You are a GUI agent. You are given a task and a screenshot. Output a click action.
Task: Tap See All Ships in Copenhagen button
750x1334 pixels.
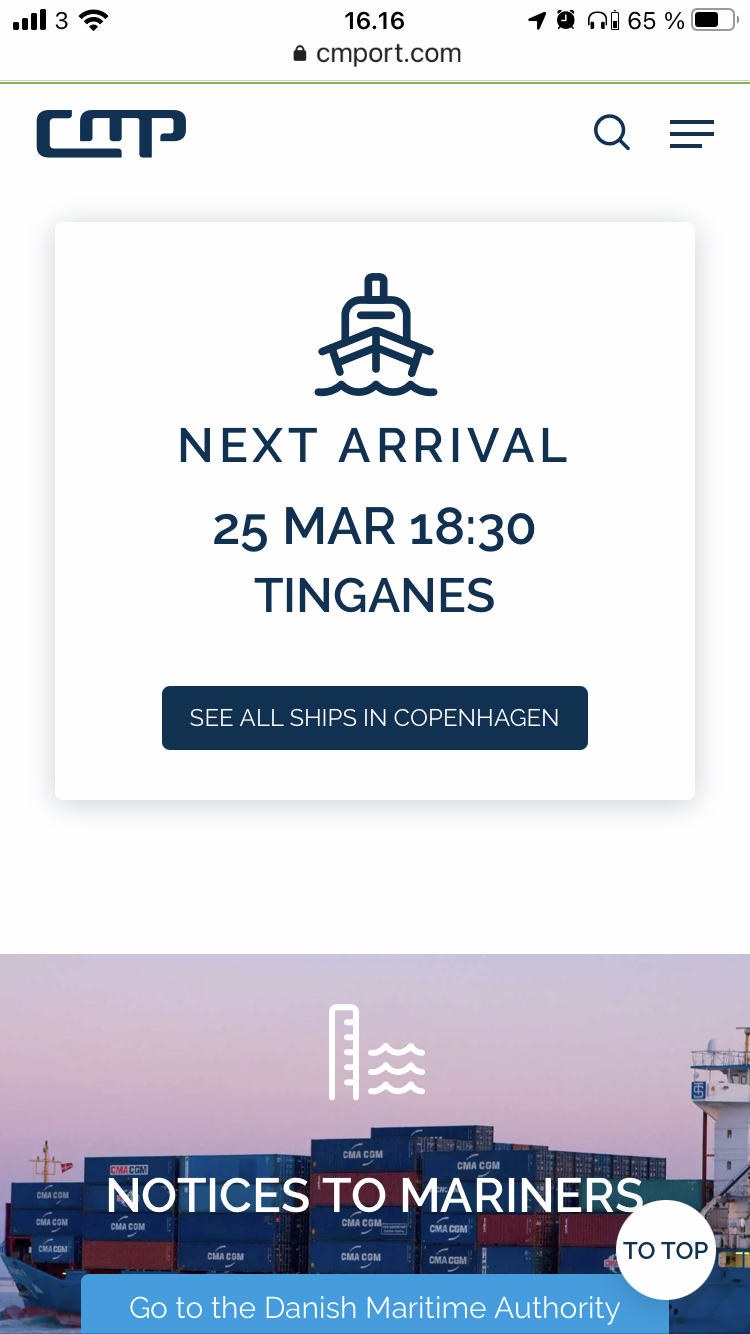point(375,718)
